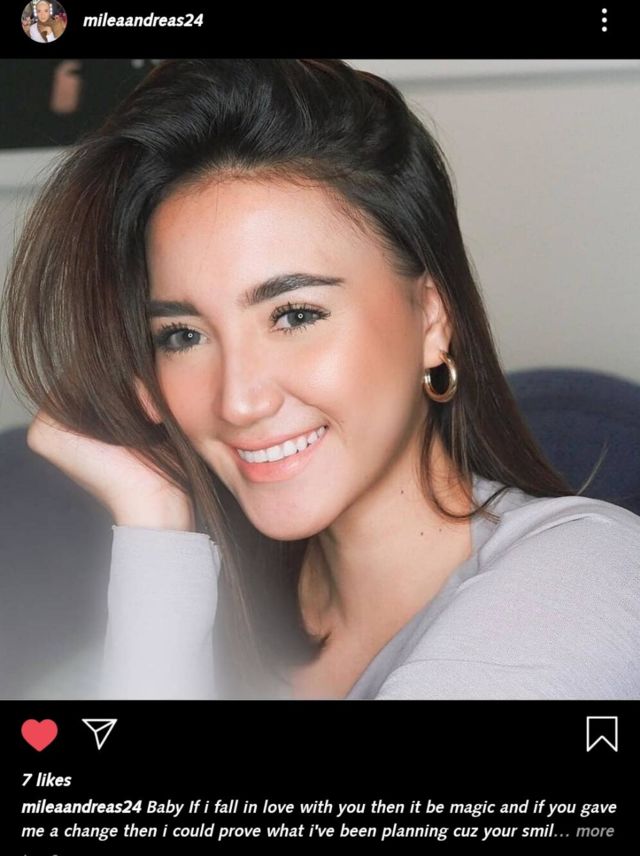Unlike the post with the red heart
Viewport: 640px width, 856px height.
[40, 735]
